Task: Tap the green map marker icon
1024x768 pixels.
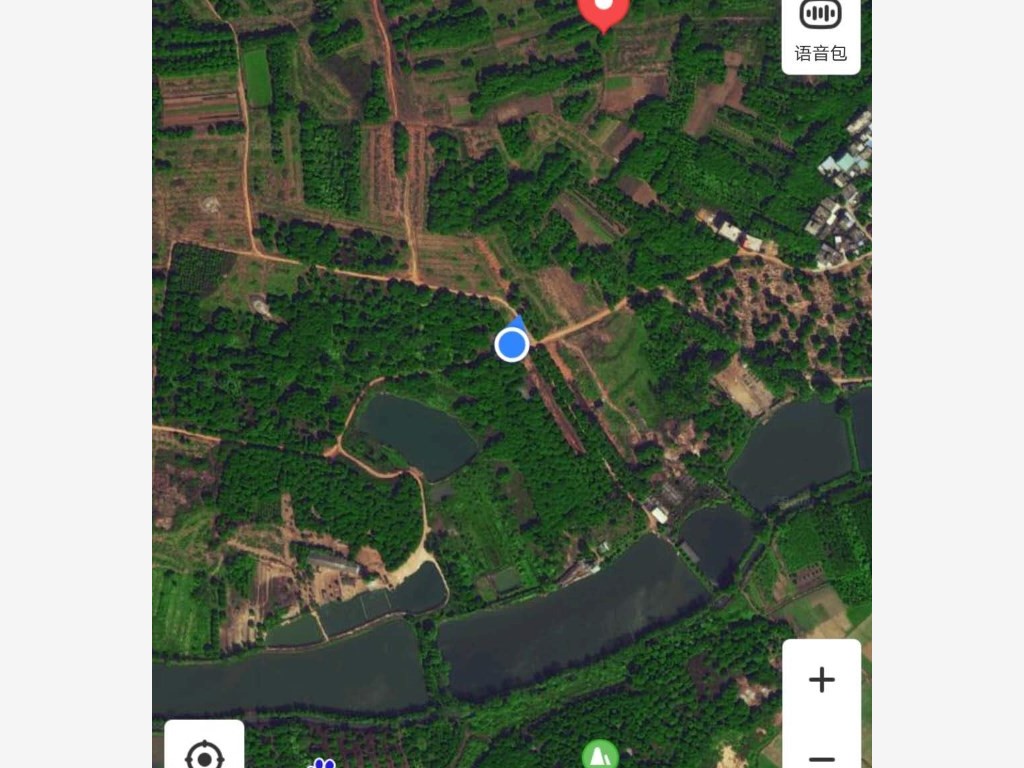Action: [600, 754]
